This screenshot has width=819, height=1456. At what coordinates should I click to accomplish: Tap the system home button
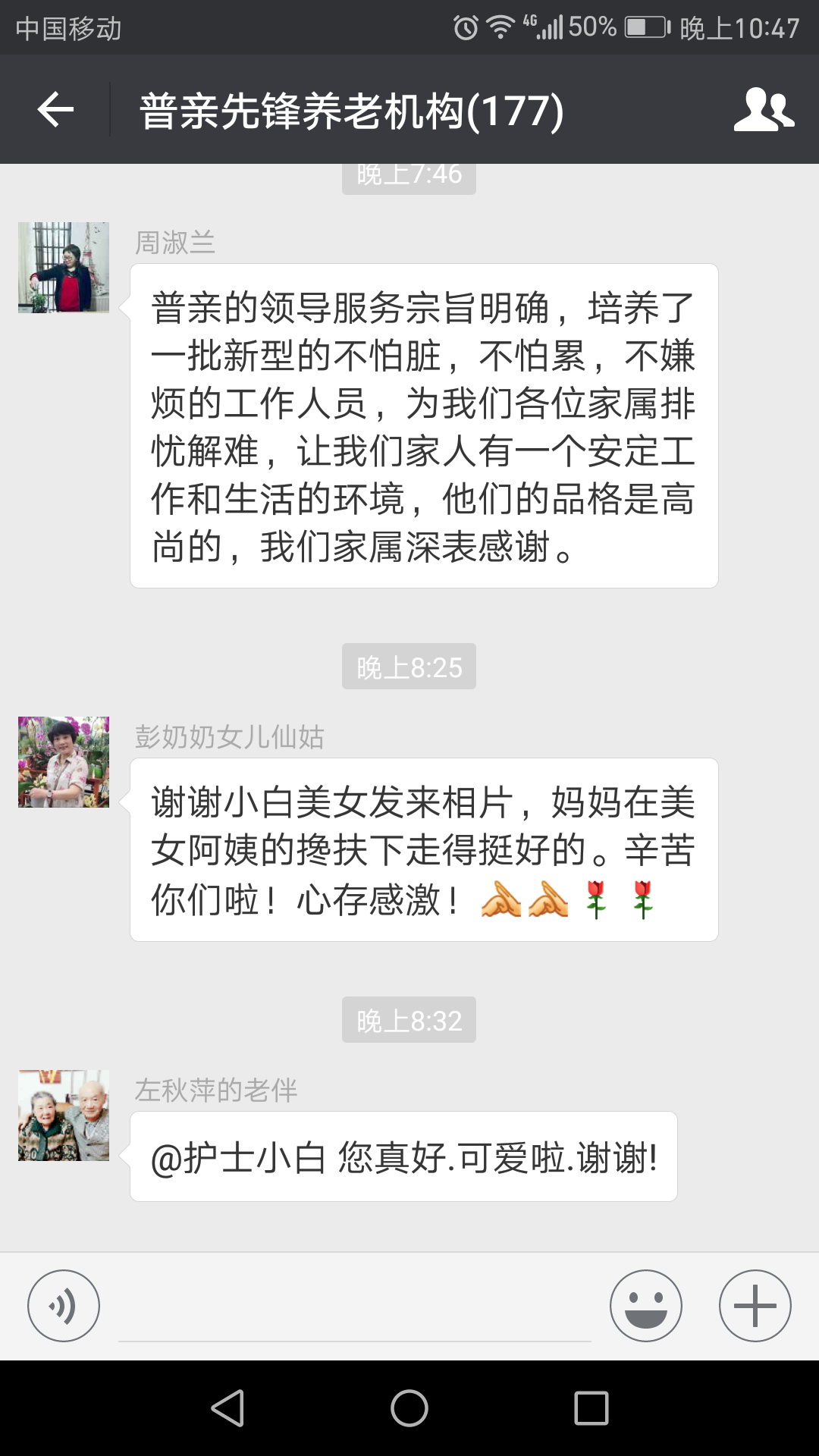409,1408
